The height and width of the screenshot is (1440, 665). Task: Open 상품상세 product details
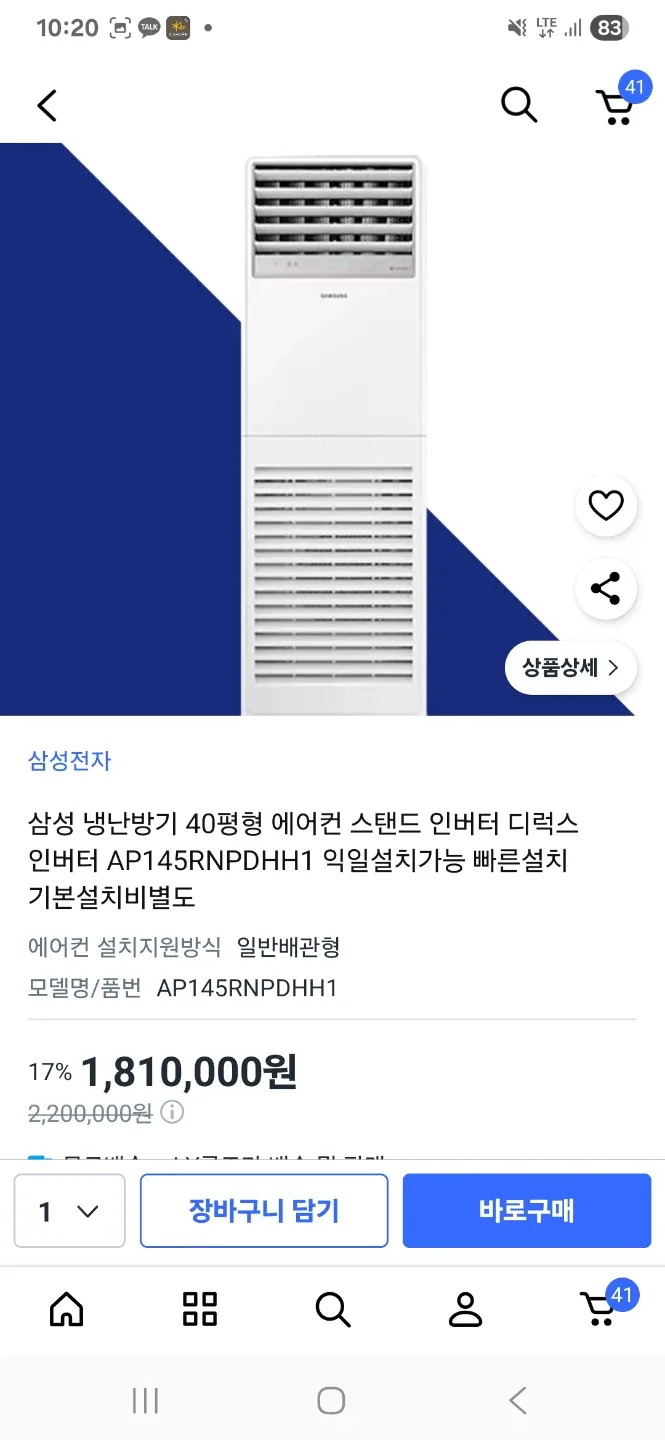pos(571,667)
